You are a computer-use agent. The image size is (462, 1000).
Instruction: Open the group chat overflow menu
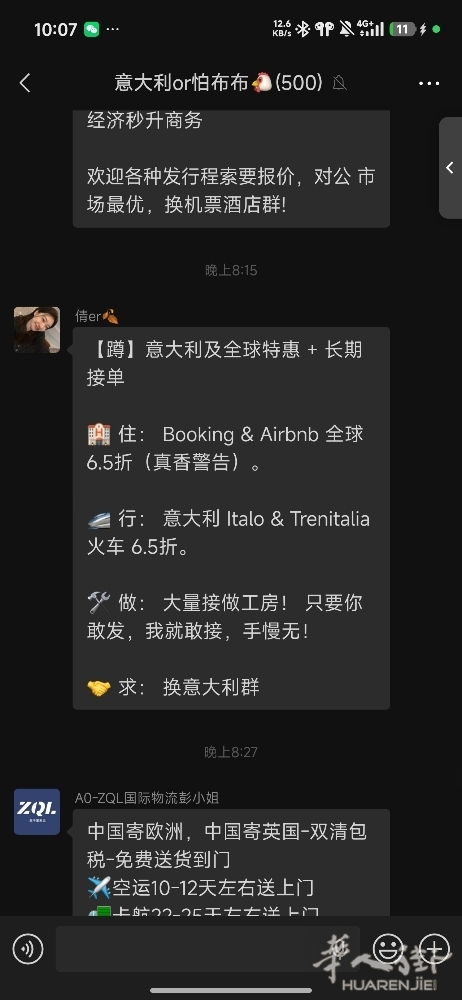point(429,84)
